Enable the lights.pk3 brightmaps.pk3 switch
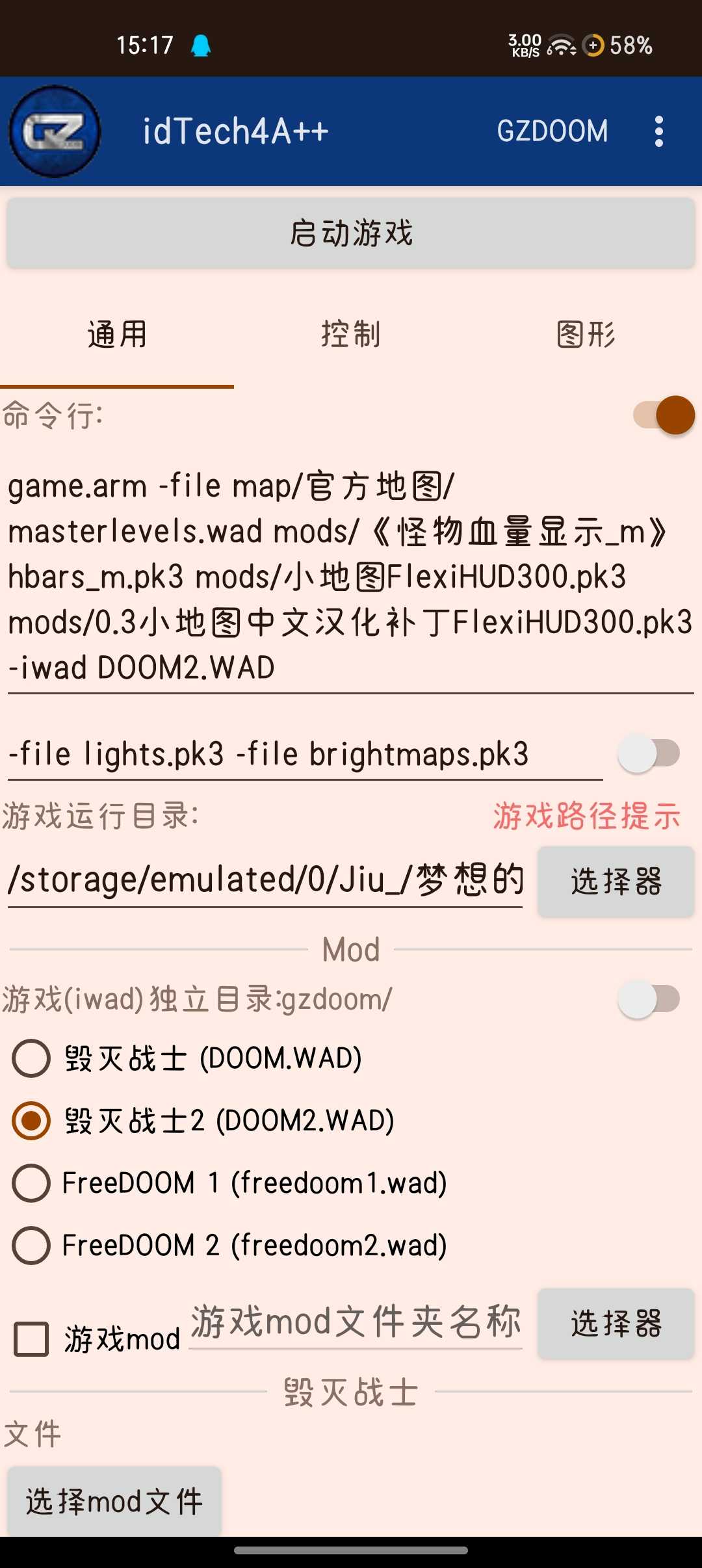Image resolution: width=702 pixels, height=1568 pixels. tap(649, 753)
